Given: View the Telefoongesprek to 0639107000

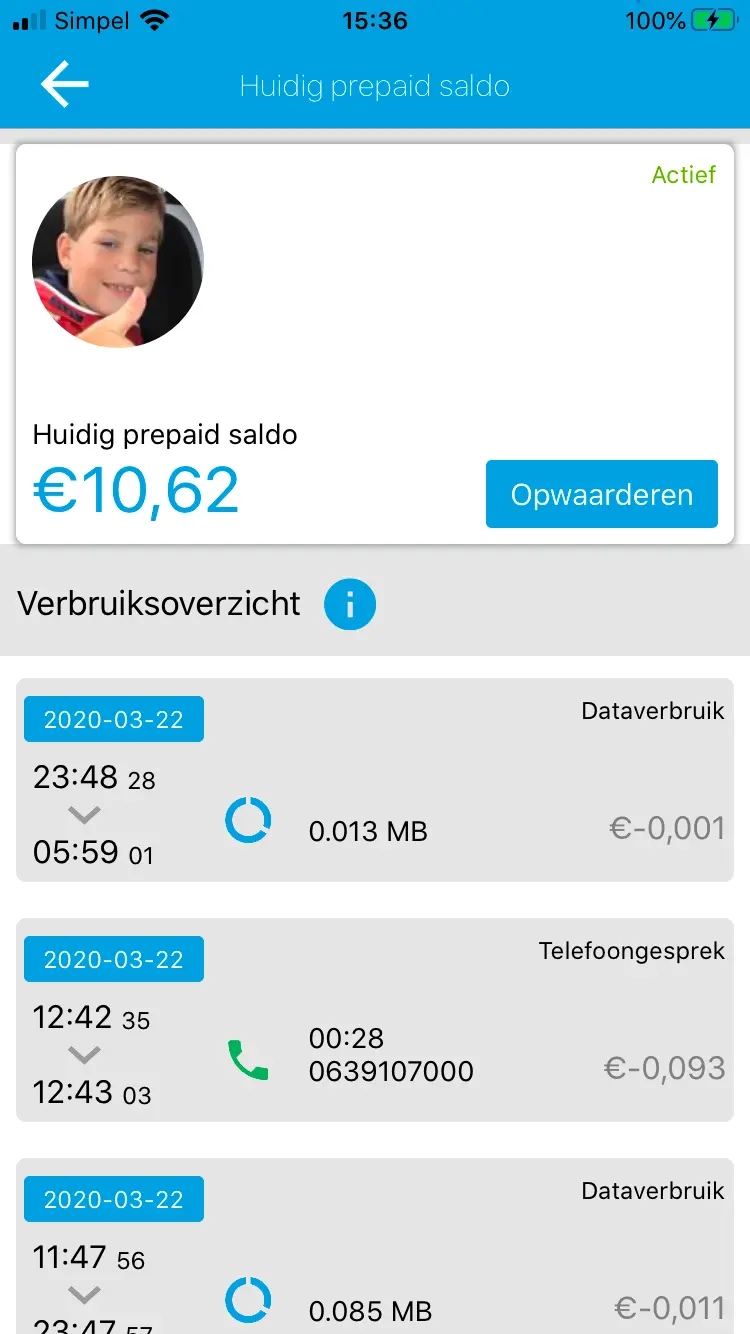Looking at the screenshot, I should pyautogui.click(x=375, y=1020).
